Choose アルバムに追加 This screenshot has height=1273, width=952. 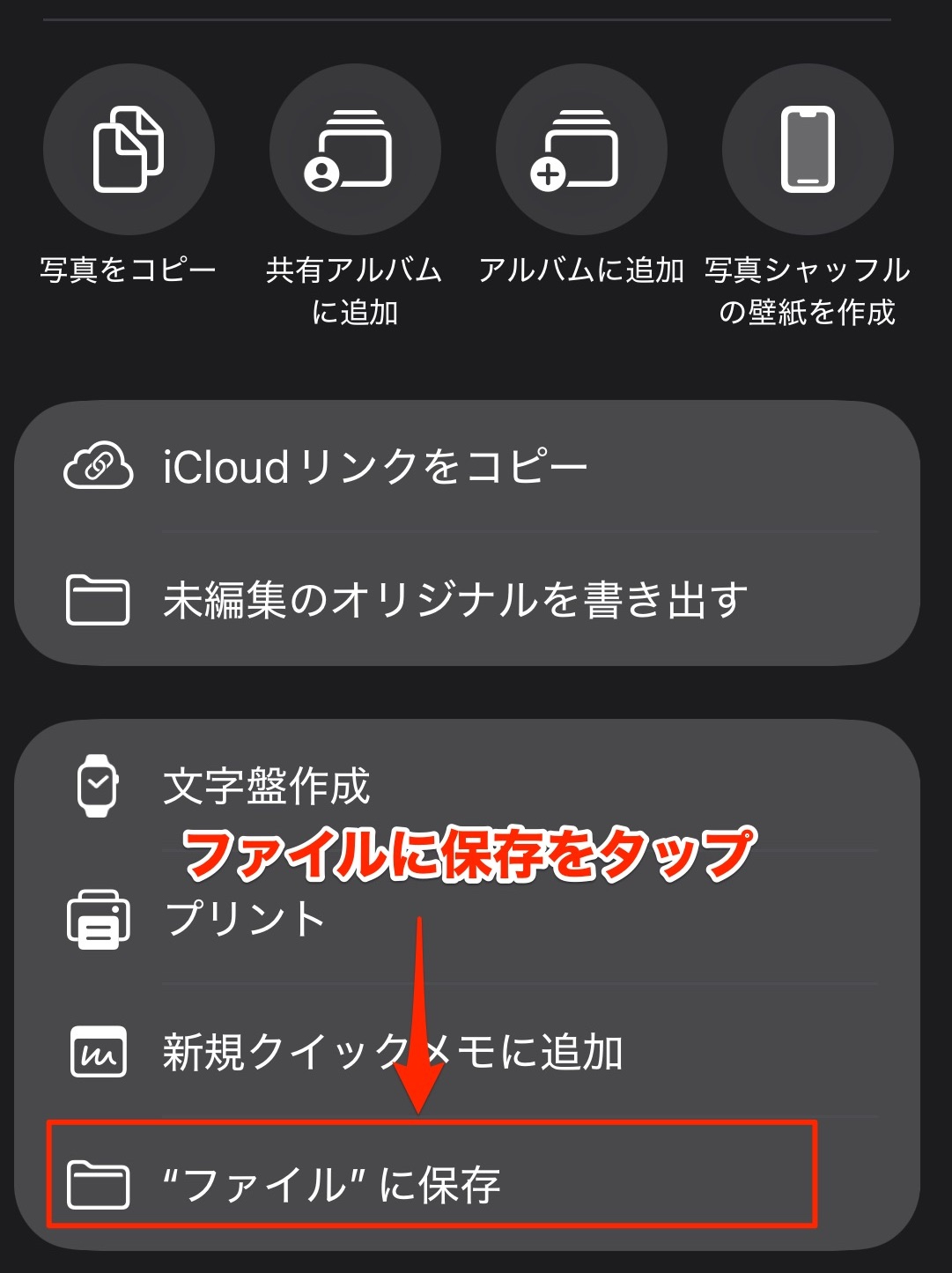click(581, 150)
